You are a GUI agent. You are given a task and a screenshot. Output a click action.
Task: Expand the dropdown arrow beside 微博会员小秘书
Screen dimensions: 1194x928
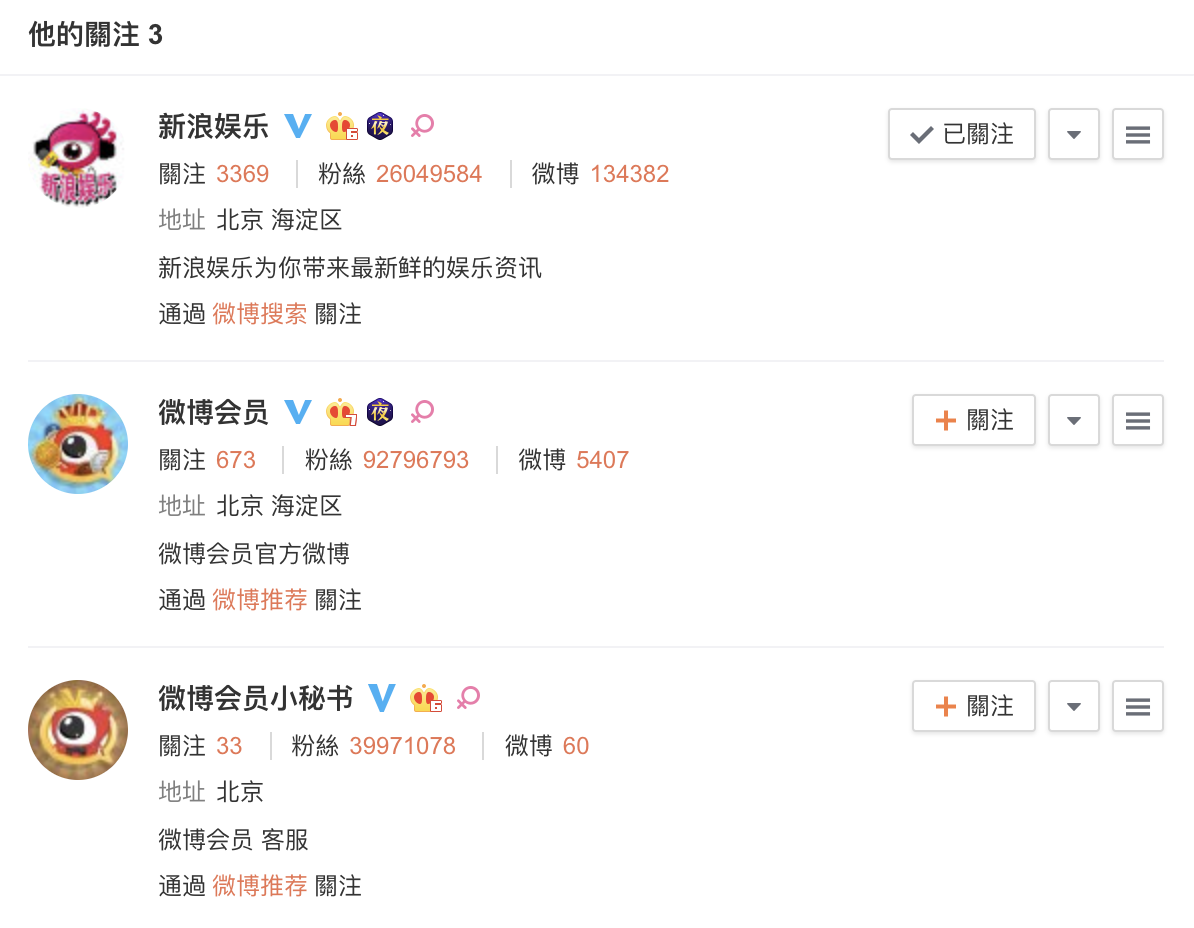click(x=1074, y=706)
